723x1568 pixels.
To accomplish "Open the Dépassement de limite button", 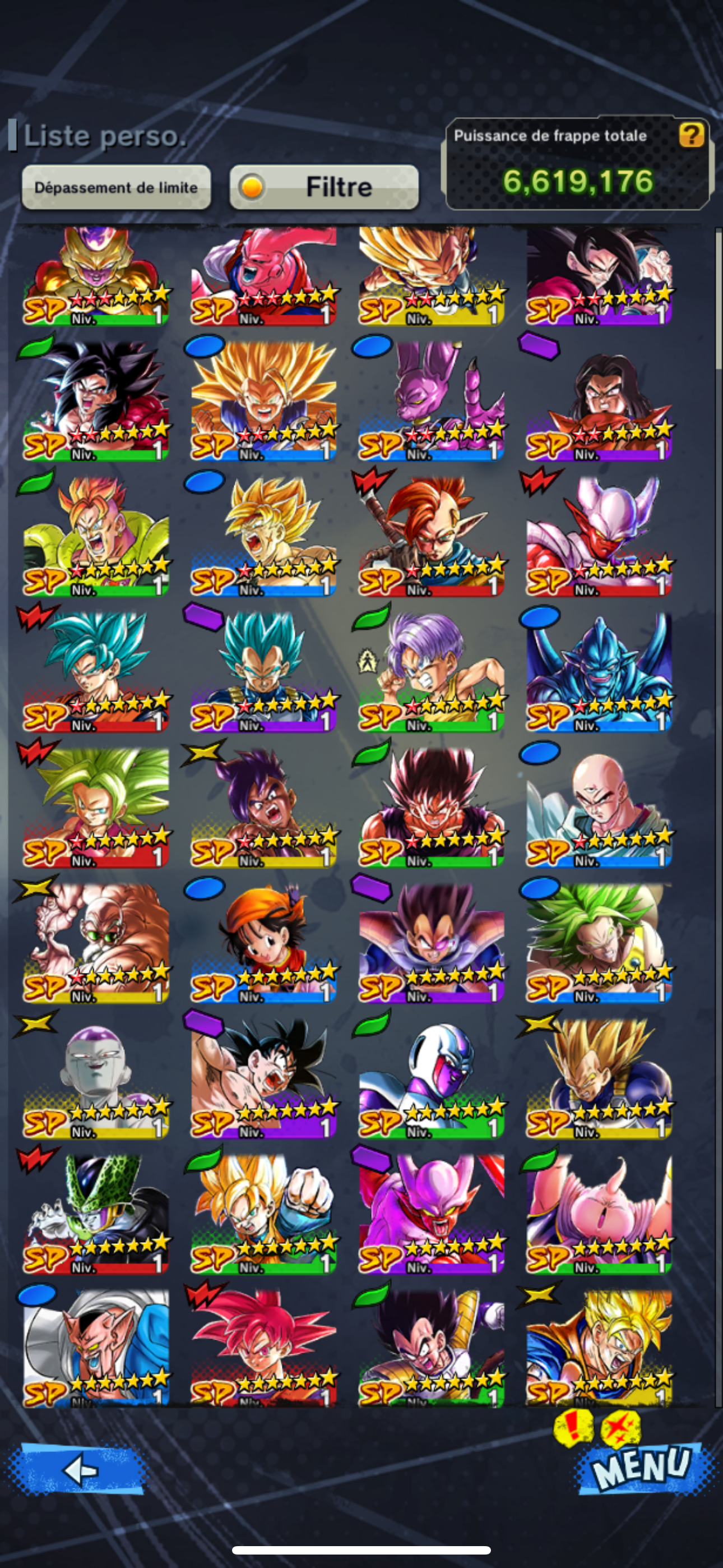I will [116, 187].
